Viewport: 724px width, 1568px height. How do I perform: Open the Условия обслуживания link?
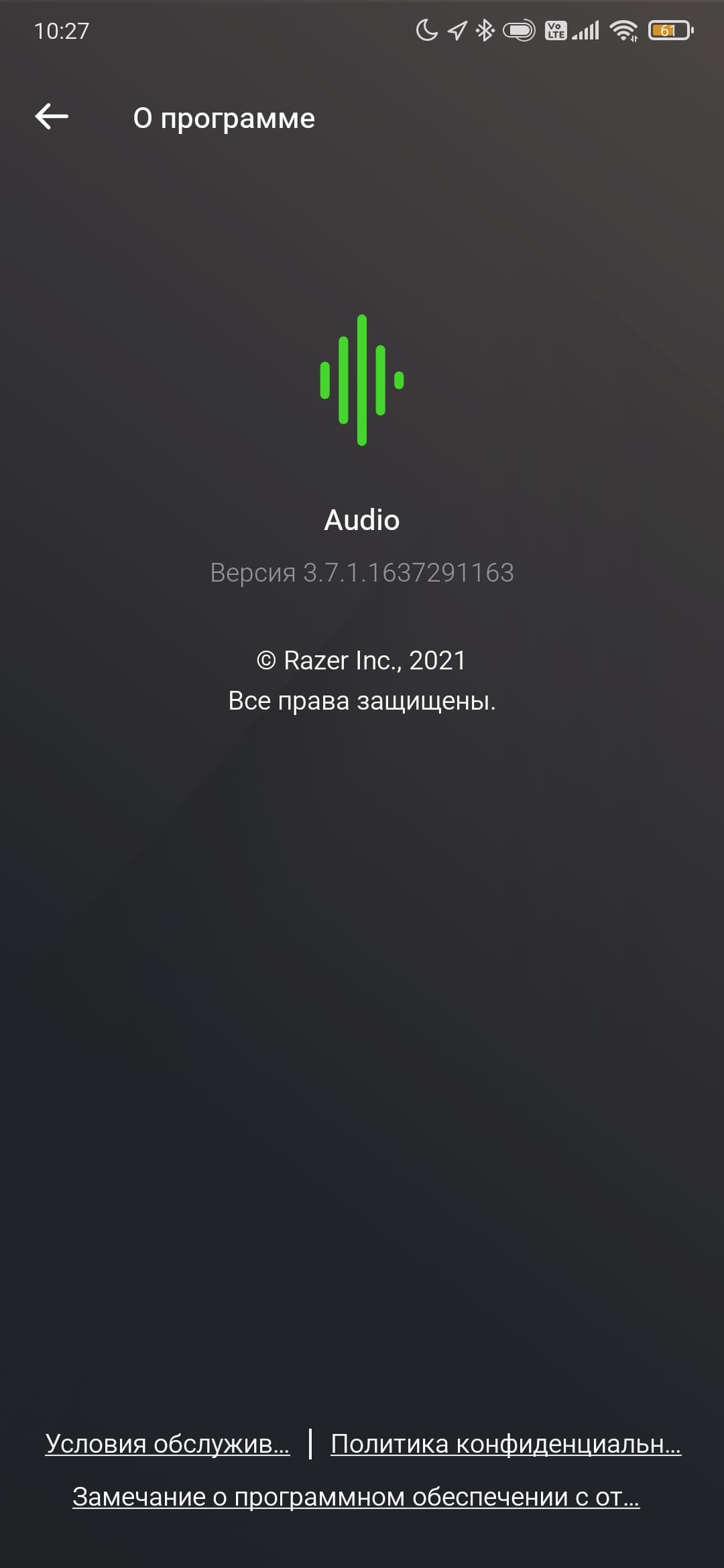click(168, 1443)
